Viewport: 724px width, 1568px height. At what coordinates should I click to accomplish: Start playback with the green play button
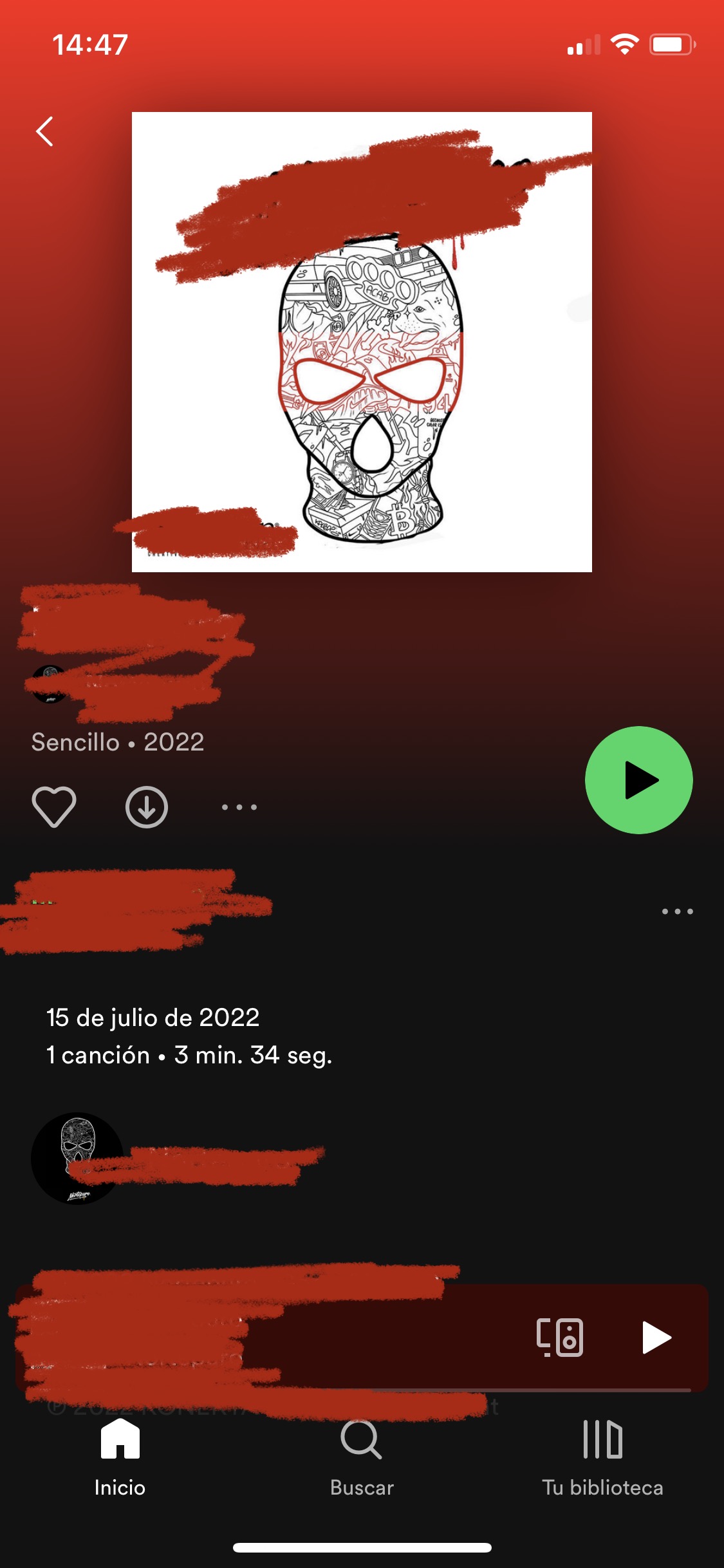coord(638,780)
